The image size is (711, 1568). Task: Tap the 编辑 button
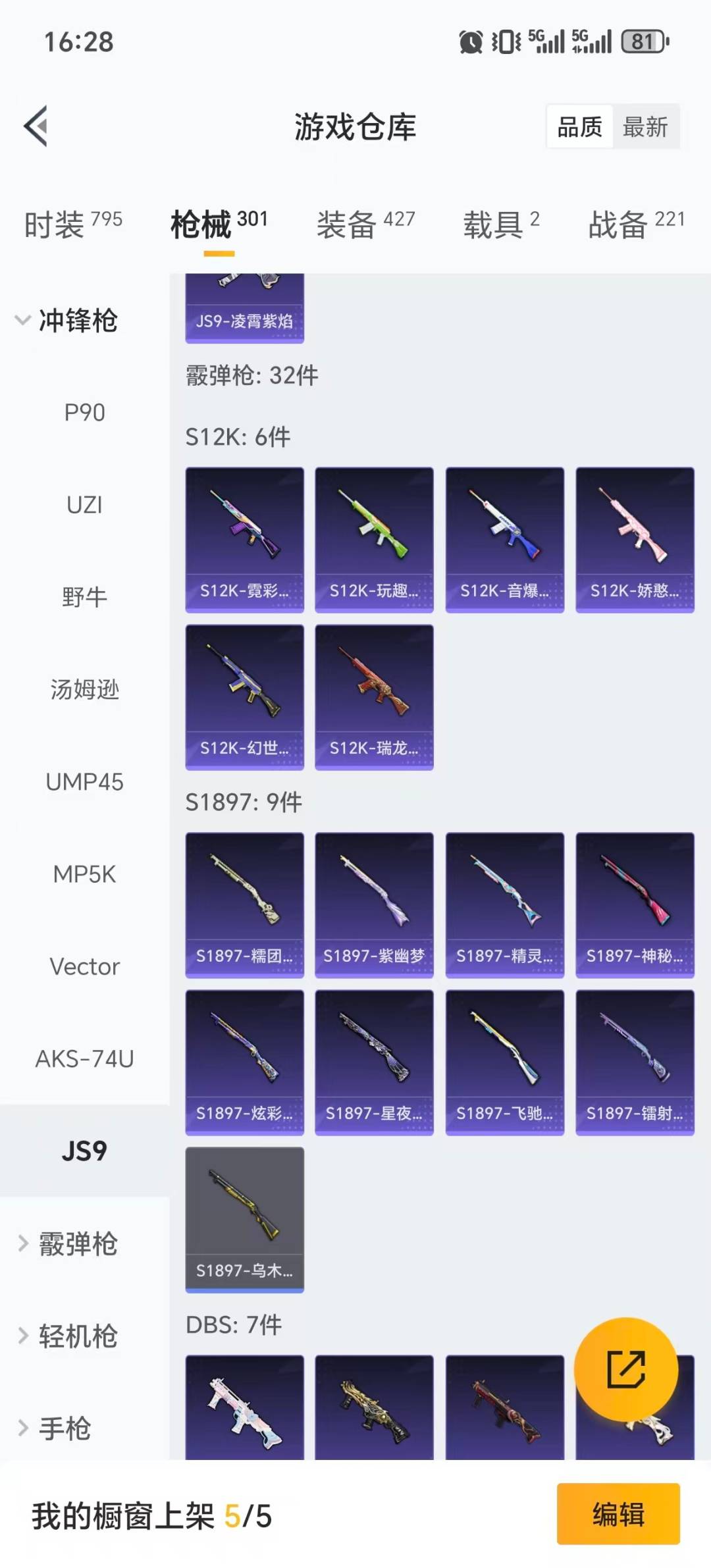point(618,1513)
